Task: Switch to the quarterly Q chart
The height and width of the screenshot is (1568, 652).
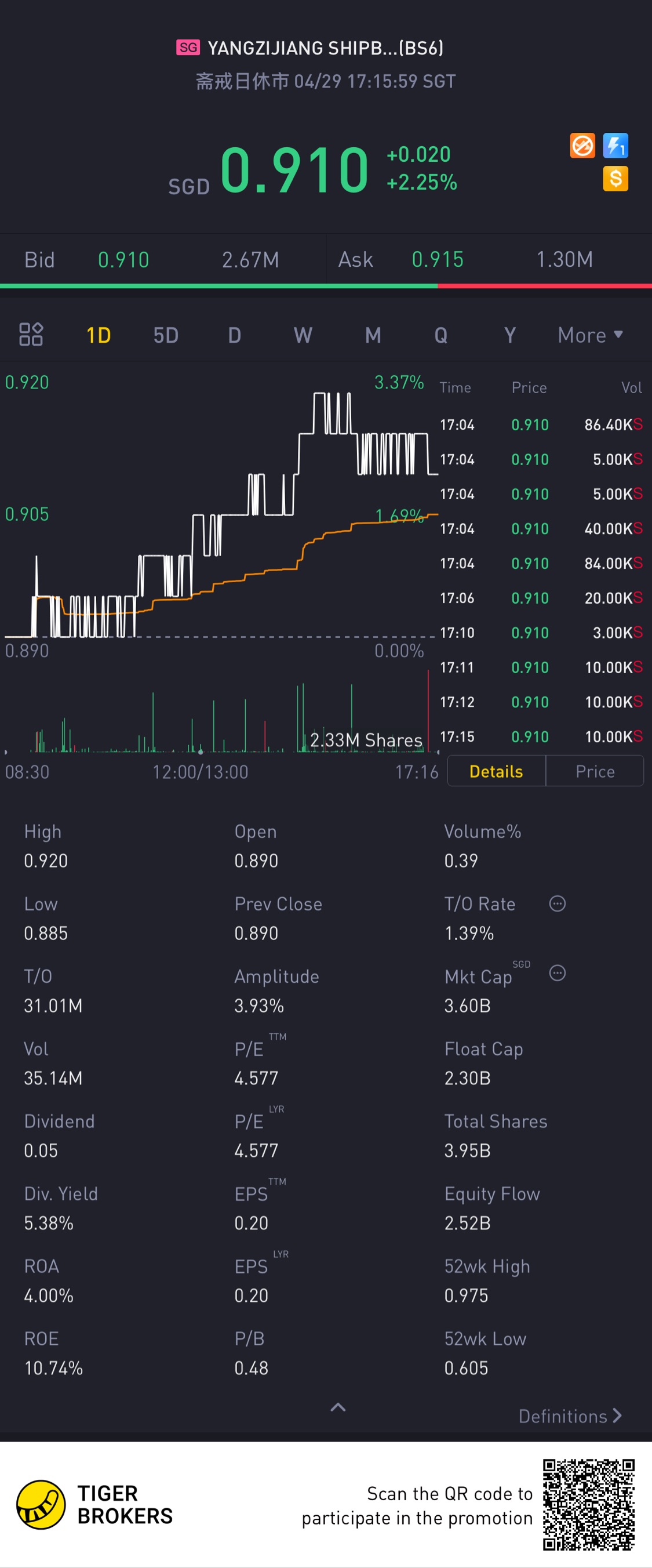Action: 441,335
